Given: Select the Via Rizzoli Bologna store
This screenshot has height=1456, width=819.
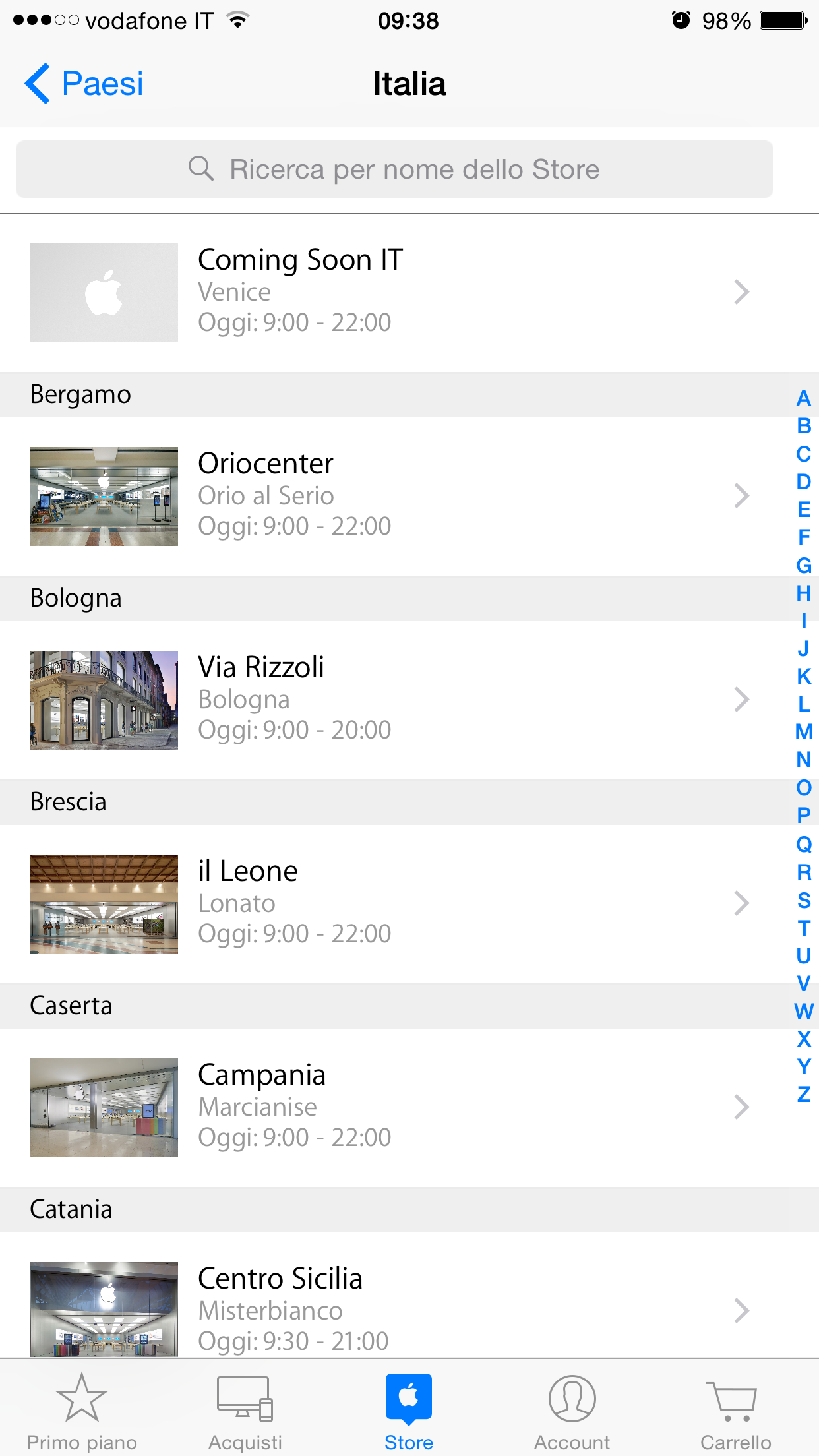Looking at the screenshot, I should (389, 700).
